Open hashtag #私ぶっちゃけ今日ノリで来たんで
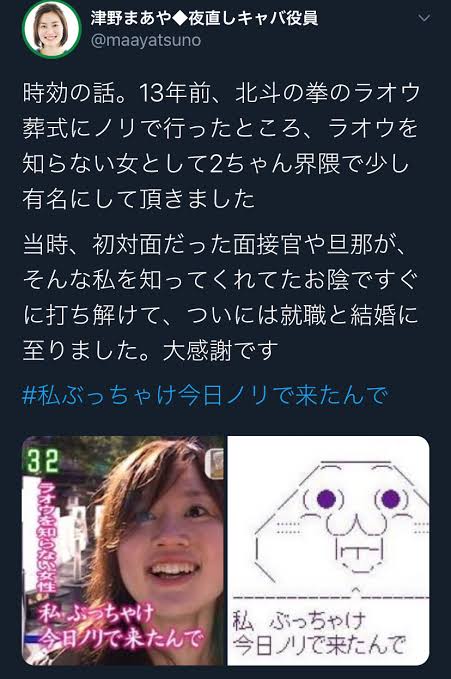 (x=204, y=396)
